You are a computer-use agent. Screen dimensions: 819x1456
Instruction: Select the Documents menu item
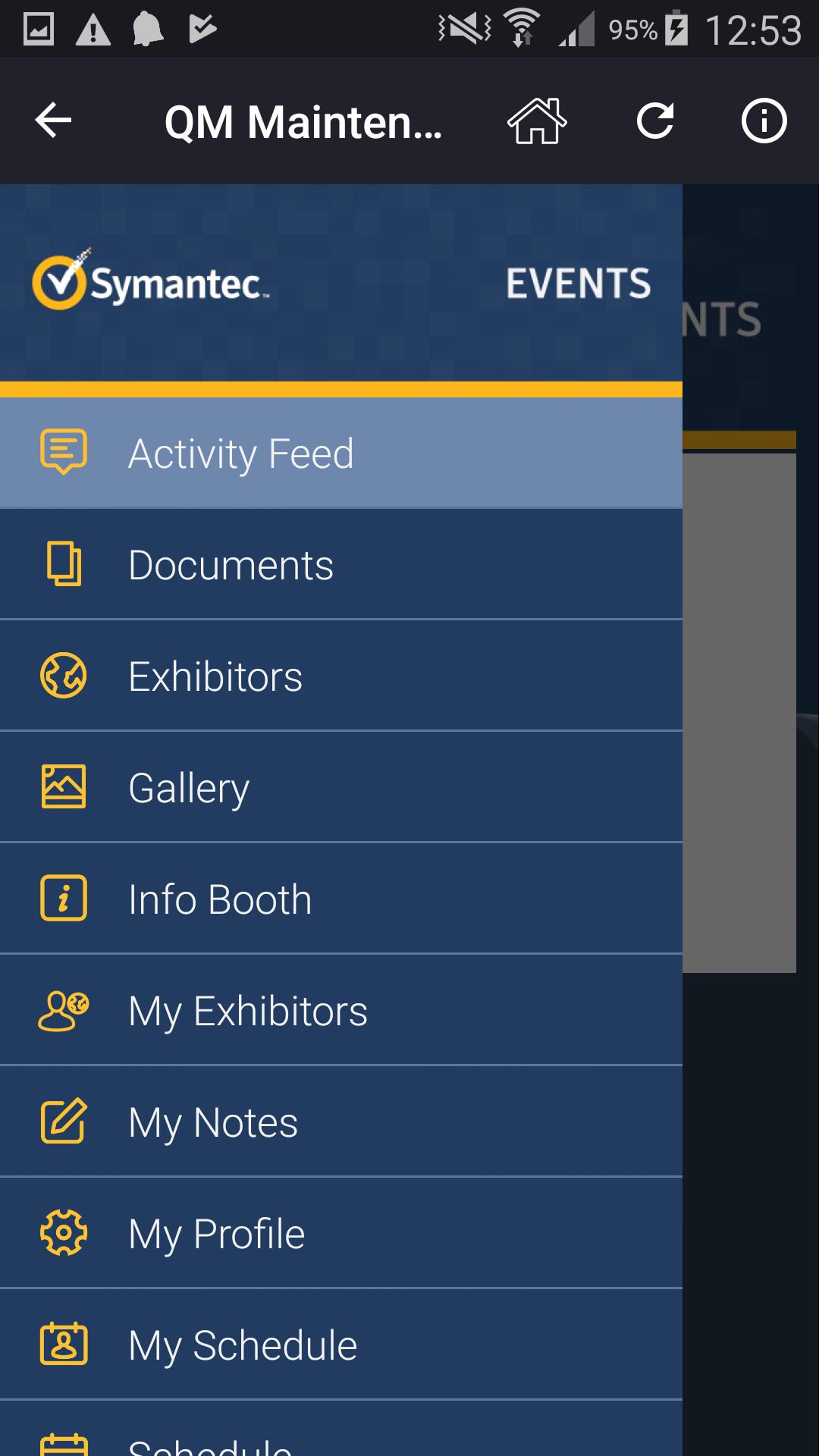click(x=341, y=565)
